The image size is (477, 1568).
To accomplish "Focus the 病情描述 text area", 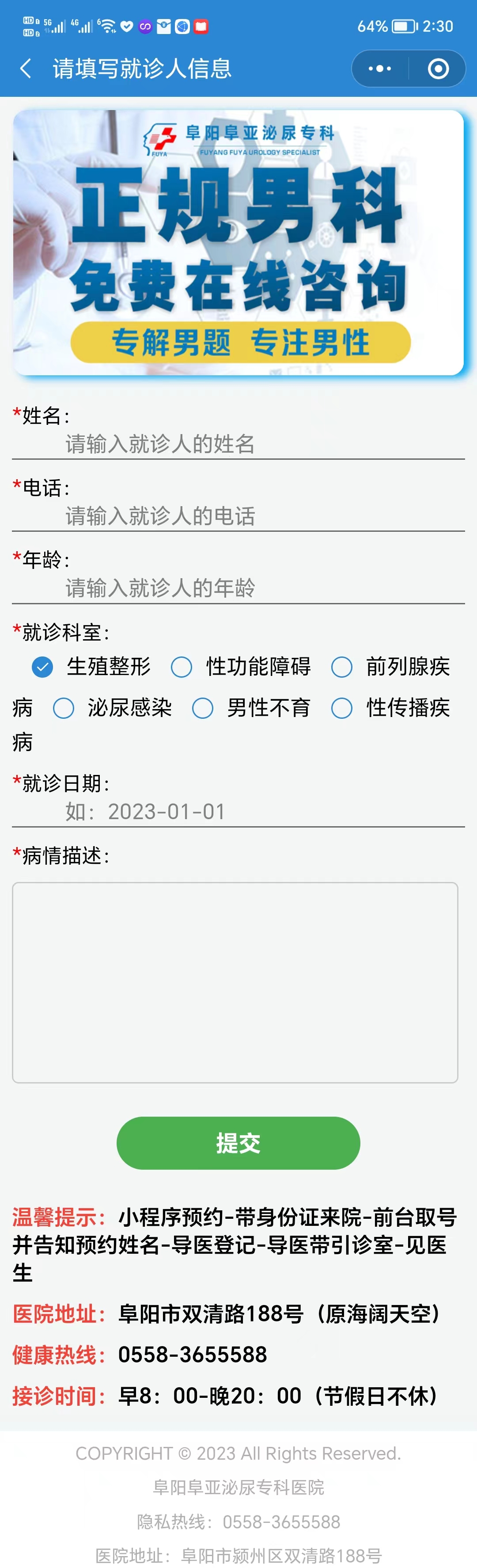I will coord(235,981).
